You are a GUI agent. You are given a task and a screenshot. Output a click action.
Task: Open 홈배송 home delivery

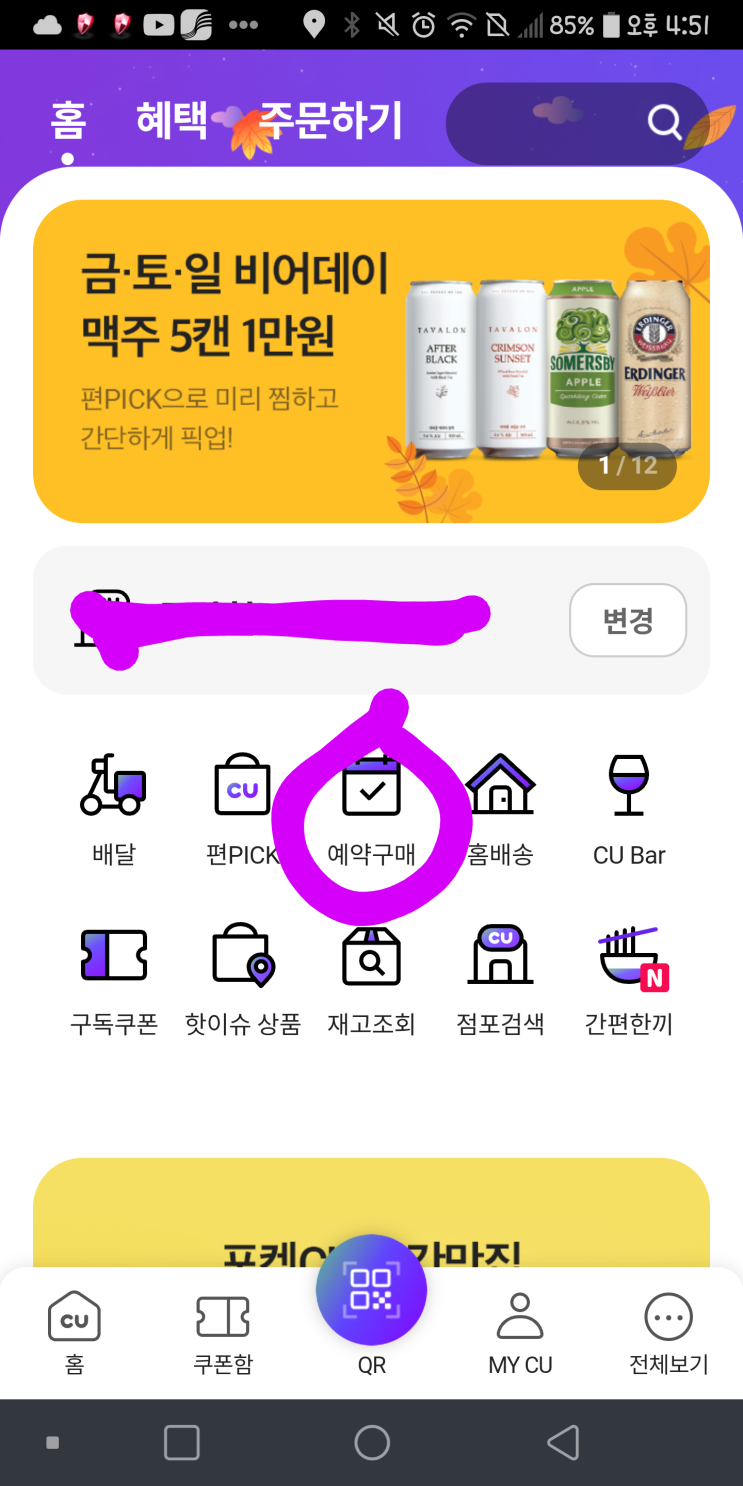coord(500,808)
